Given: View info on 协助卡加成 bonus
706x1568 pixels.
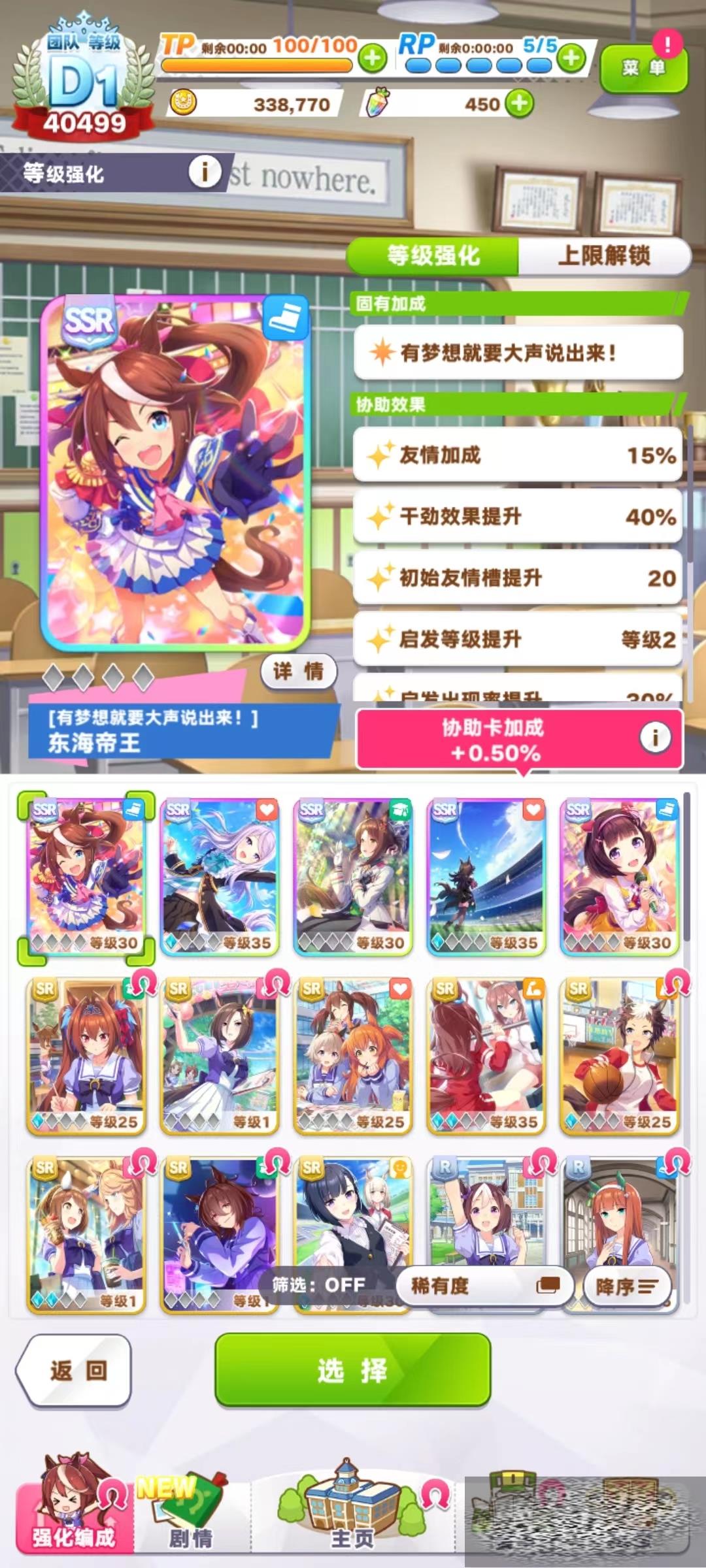Looking at the screenshot, I should pyautogui.click(x=654, y=737).
